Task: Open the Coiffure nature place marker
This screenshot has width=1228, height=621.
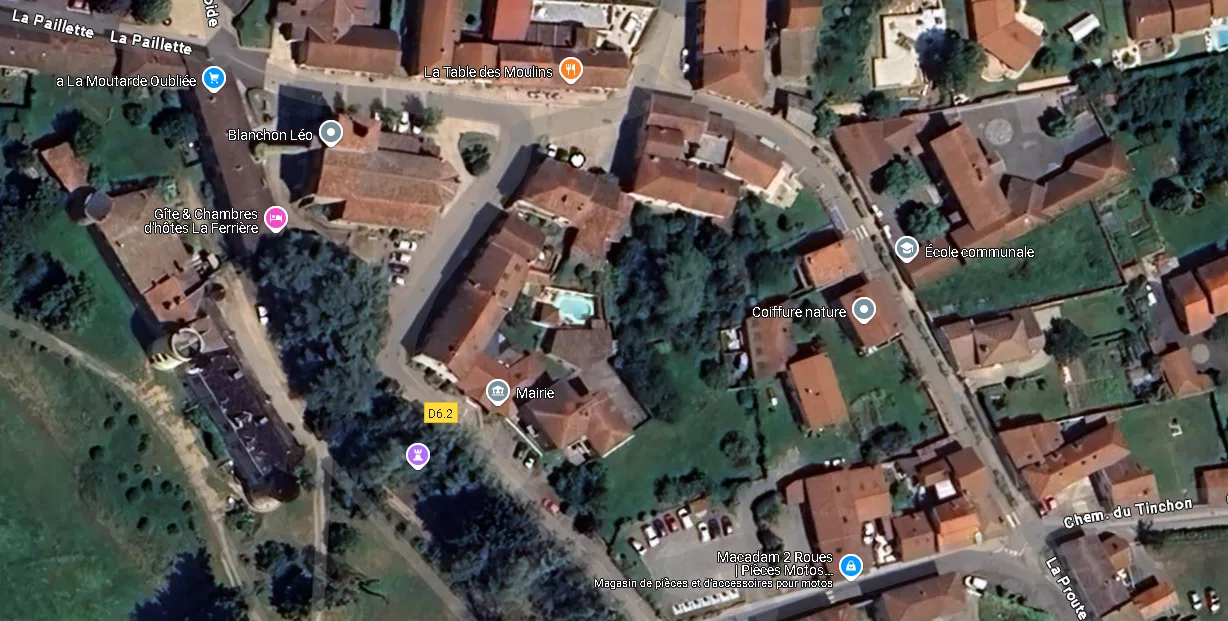Action: tap(863, 310)
